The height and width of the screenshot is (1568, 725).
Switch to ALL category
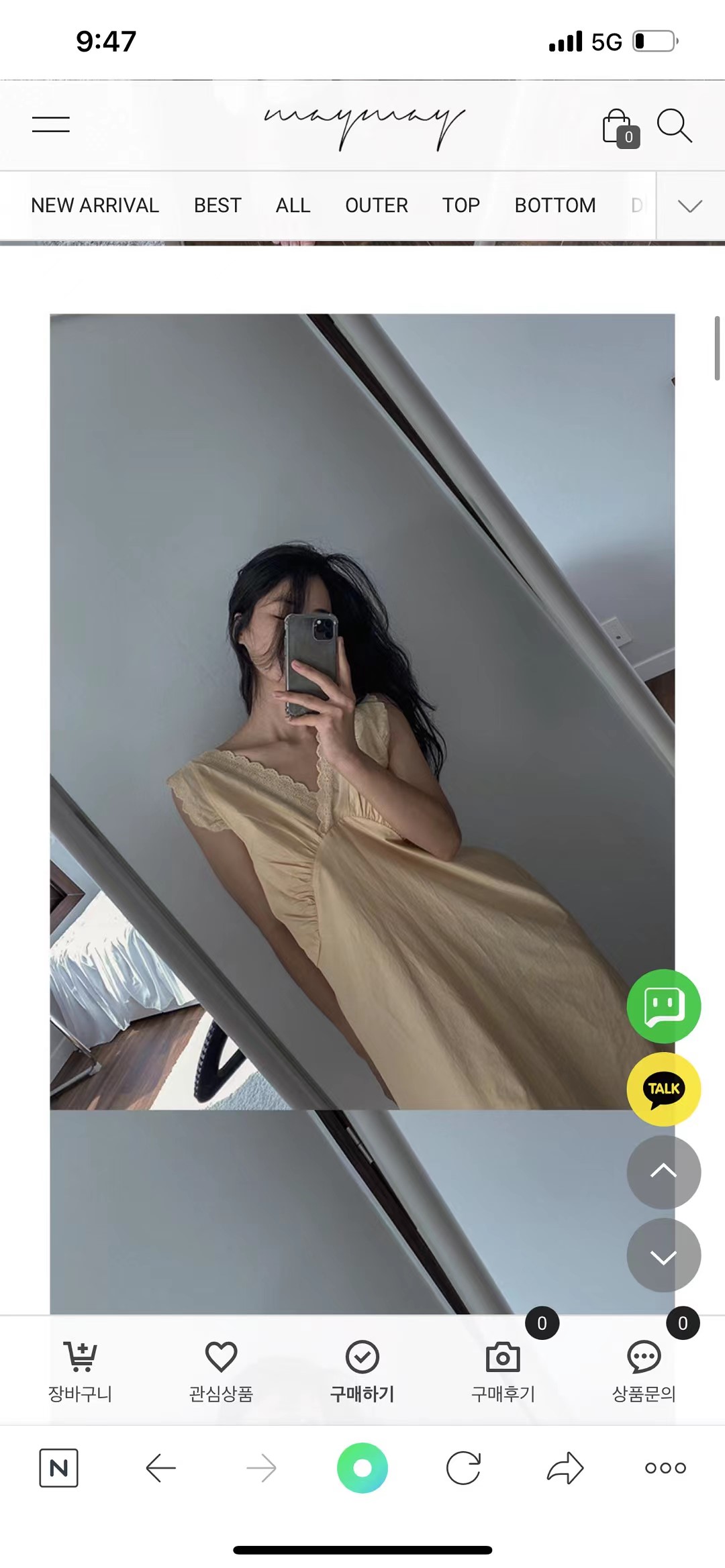tap(293, 205)
